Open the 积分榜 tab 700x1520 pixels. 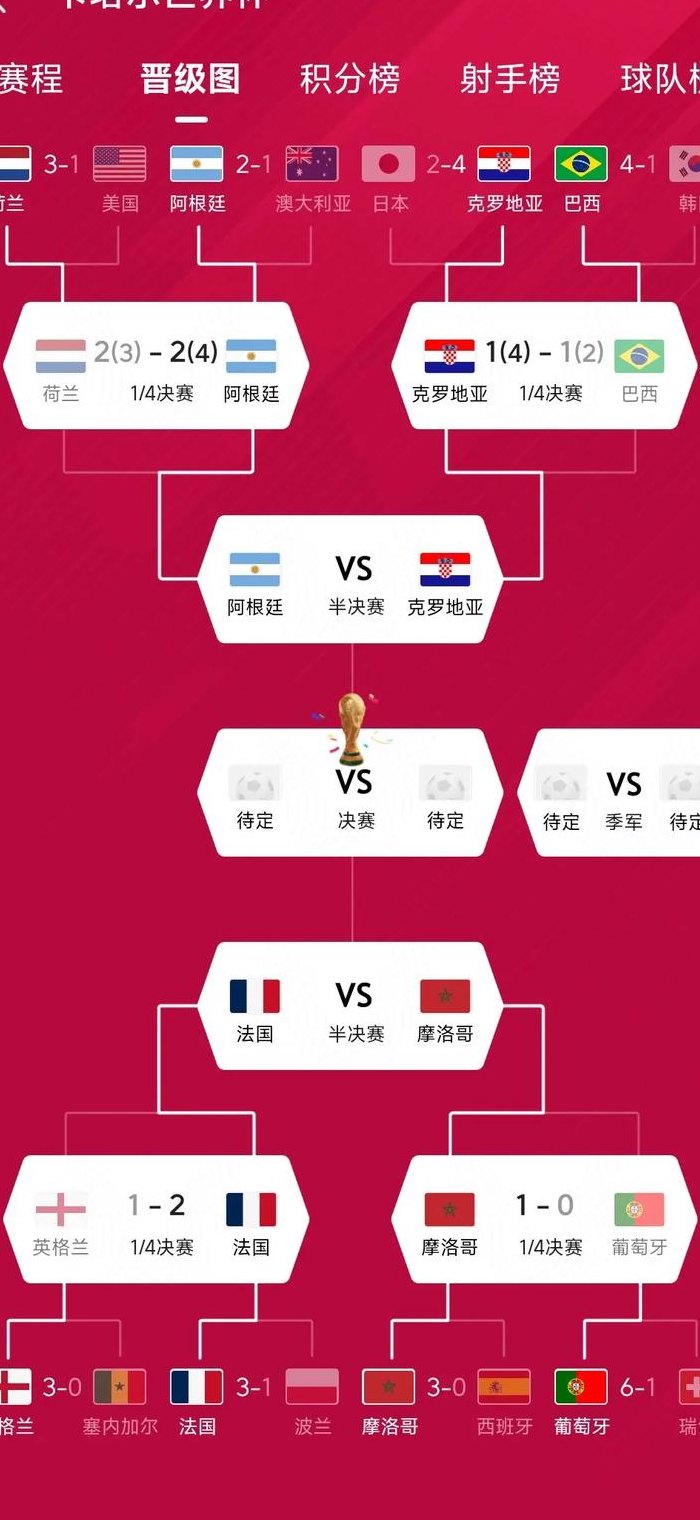[350, 78]
